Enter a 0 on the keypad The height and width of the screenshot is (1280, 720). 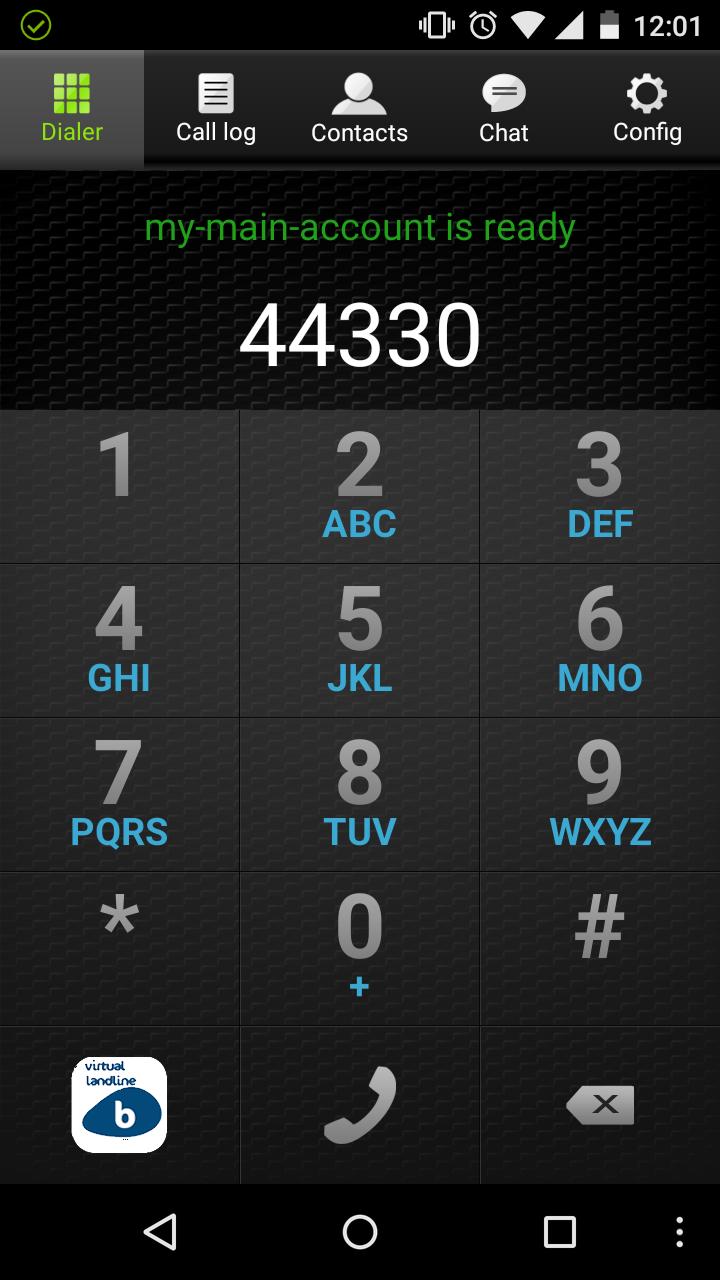coord(359,948)
